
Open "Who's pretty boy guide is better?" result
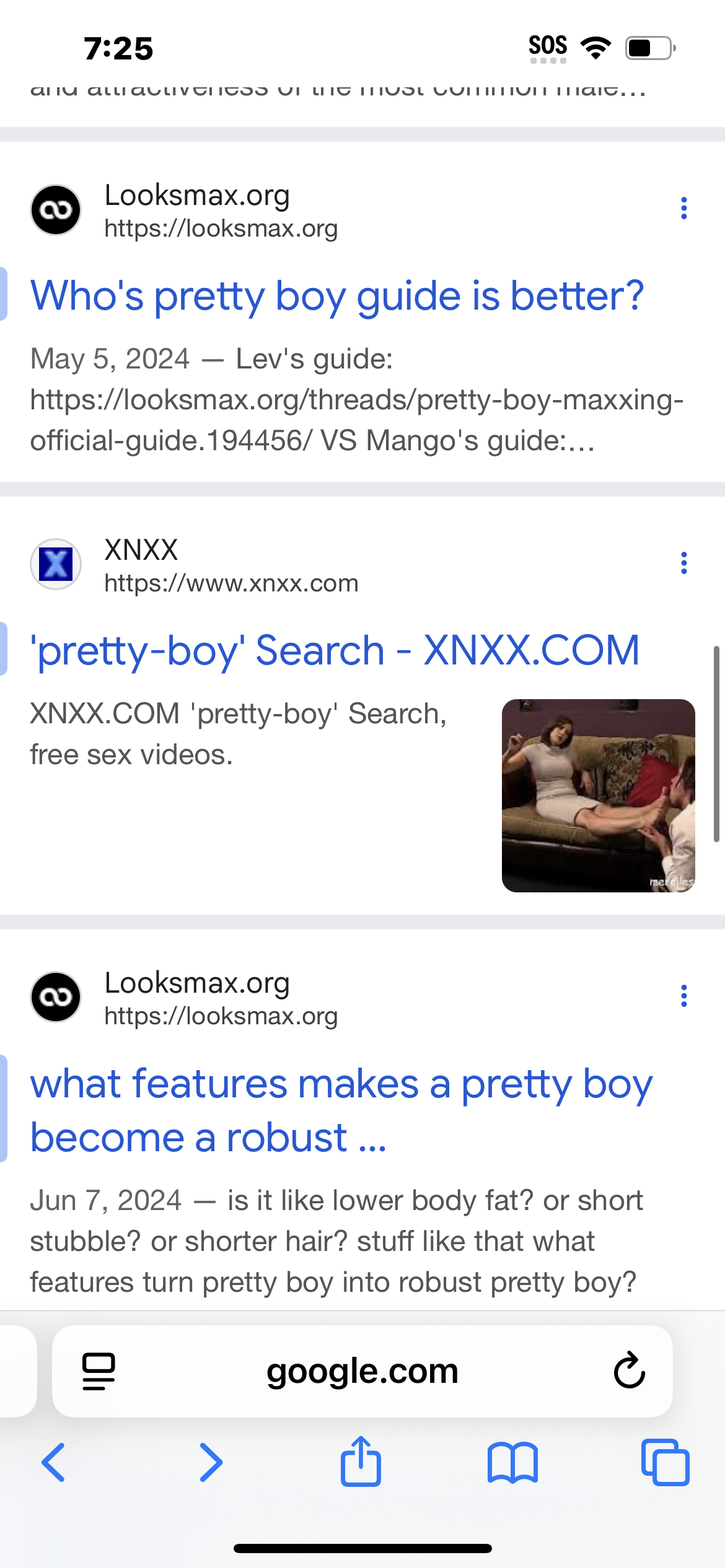pyautogui.click(x=337, y=296)
